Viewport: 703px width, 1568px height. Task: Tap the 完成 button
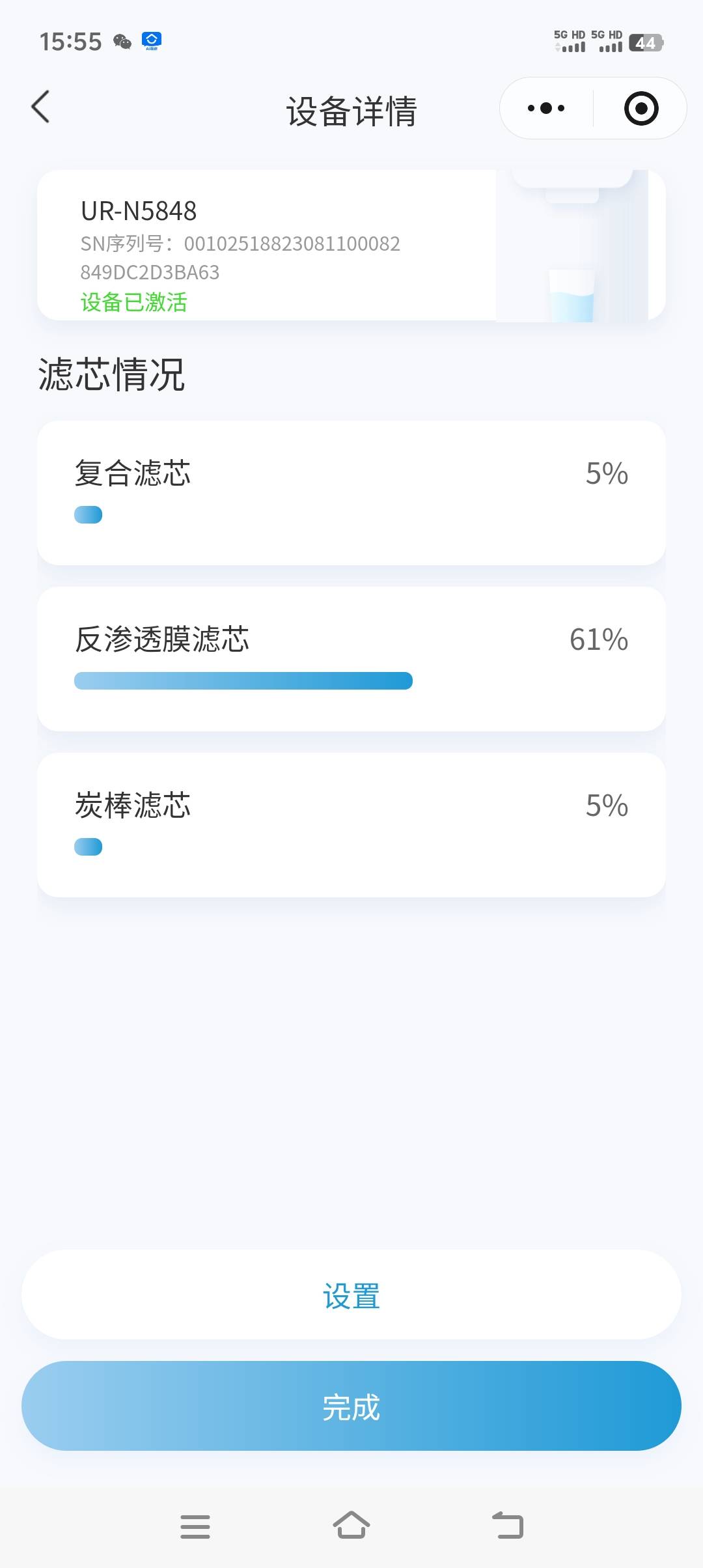[x=350, y=1407]
